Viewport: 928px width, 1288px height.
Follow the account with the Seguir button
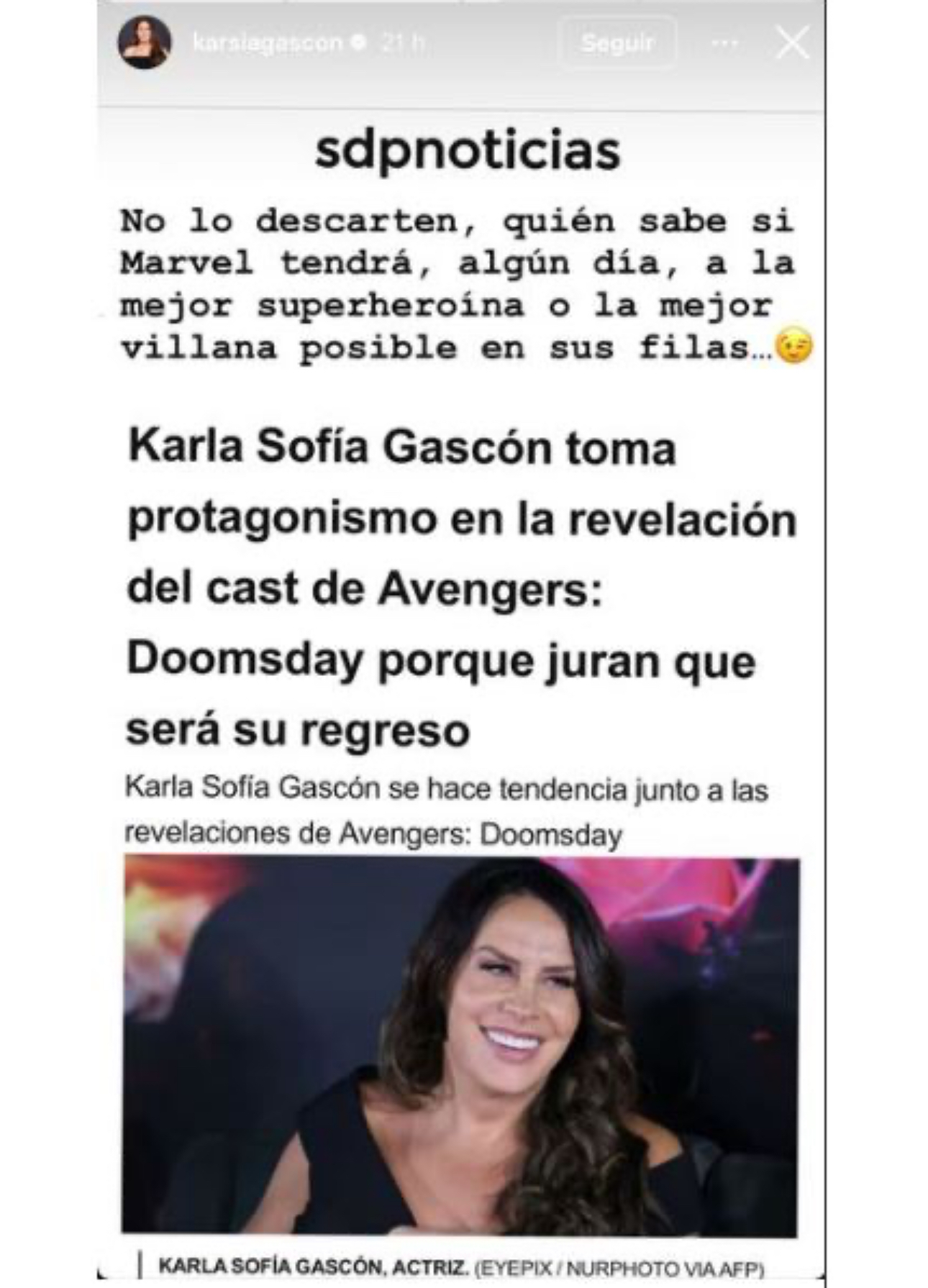[x=617, y=43]
